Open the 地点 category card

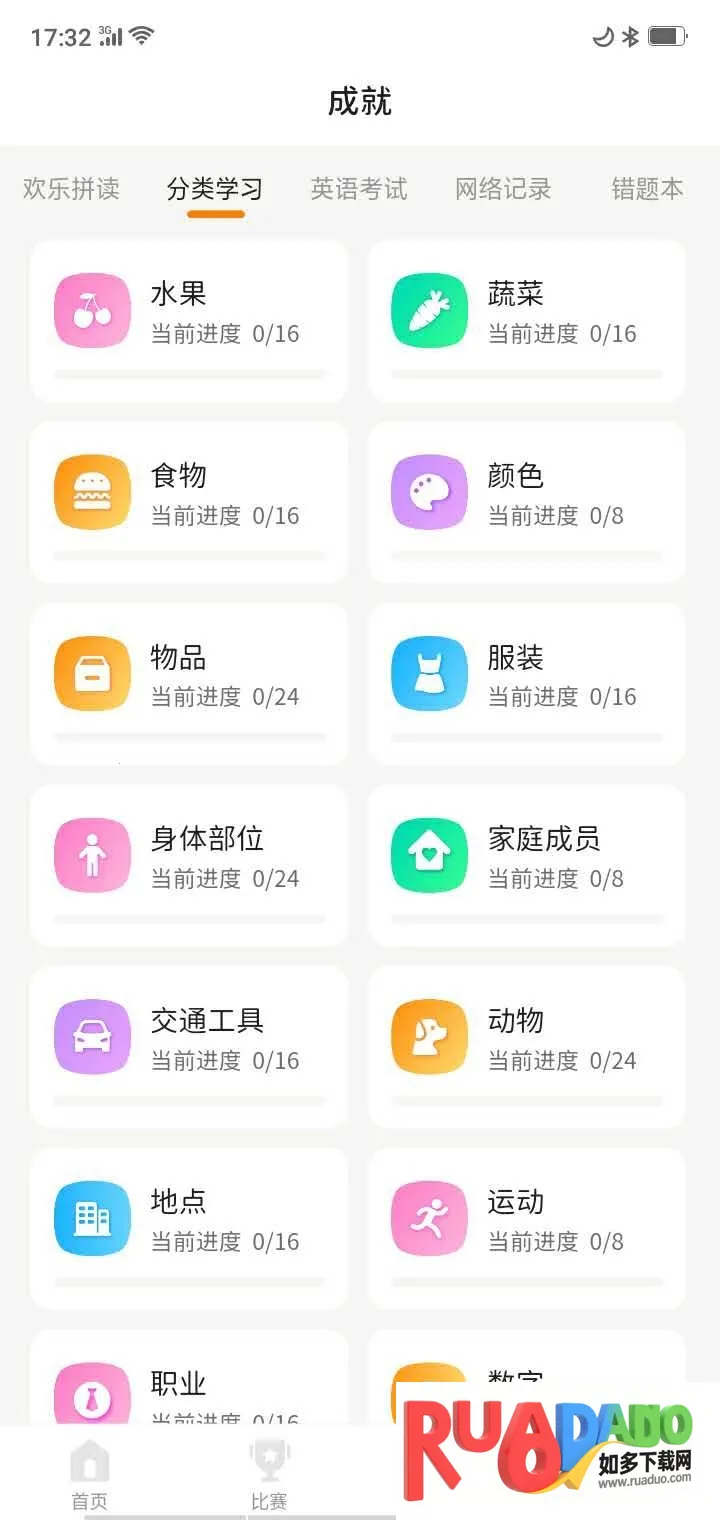pos(189,1228)
